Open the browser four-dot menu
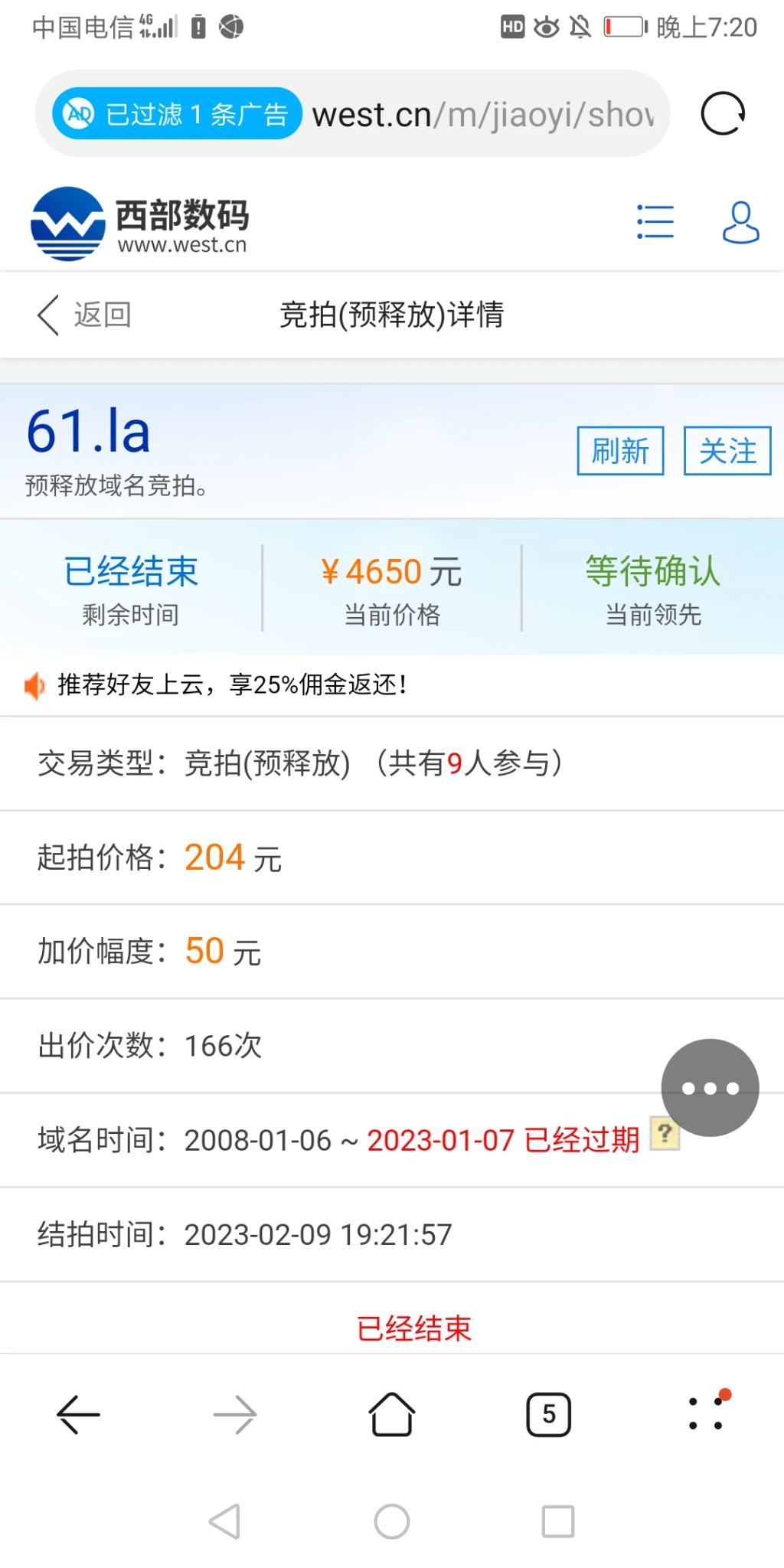 705,1414
